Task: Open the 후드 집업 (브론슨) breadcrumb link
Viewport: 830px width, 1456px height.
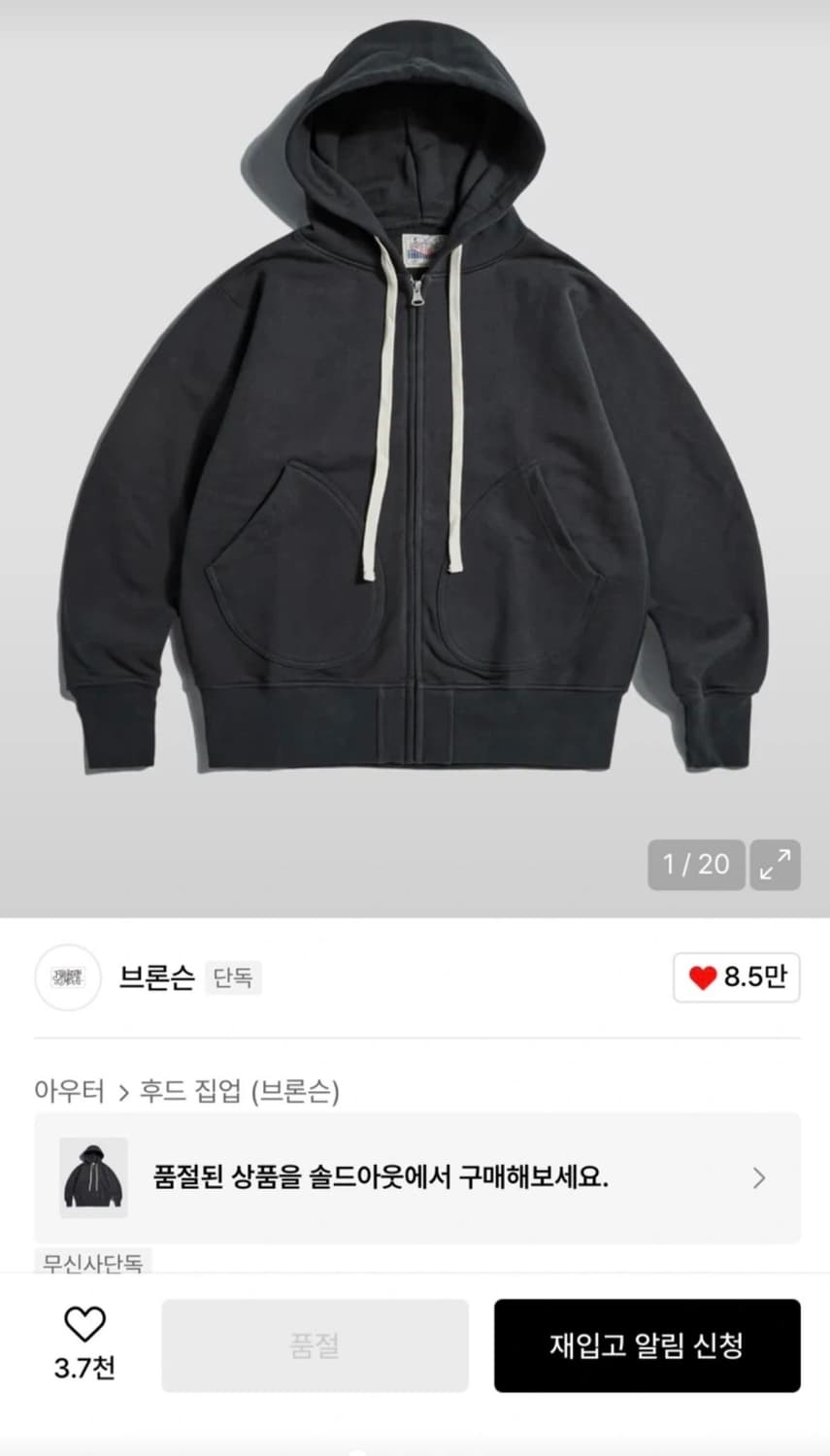Action: (243, 1091)
